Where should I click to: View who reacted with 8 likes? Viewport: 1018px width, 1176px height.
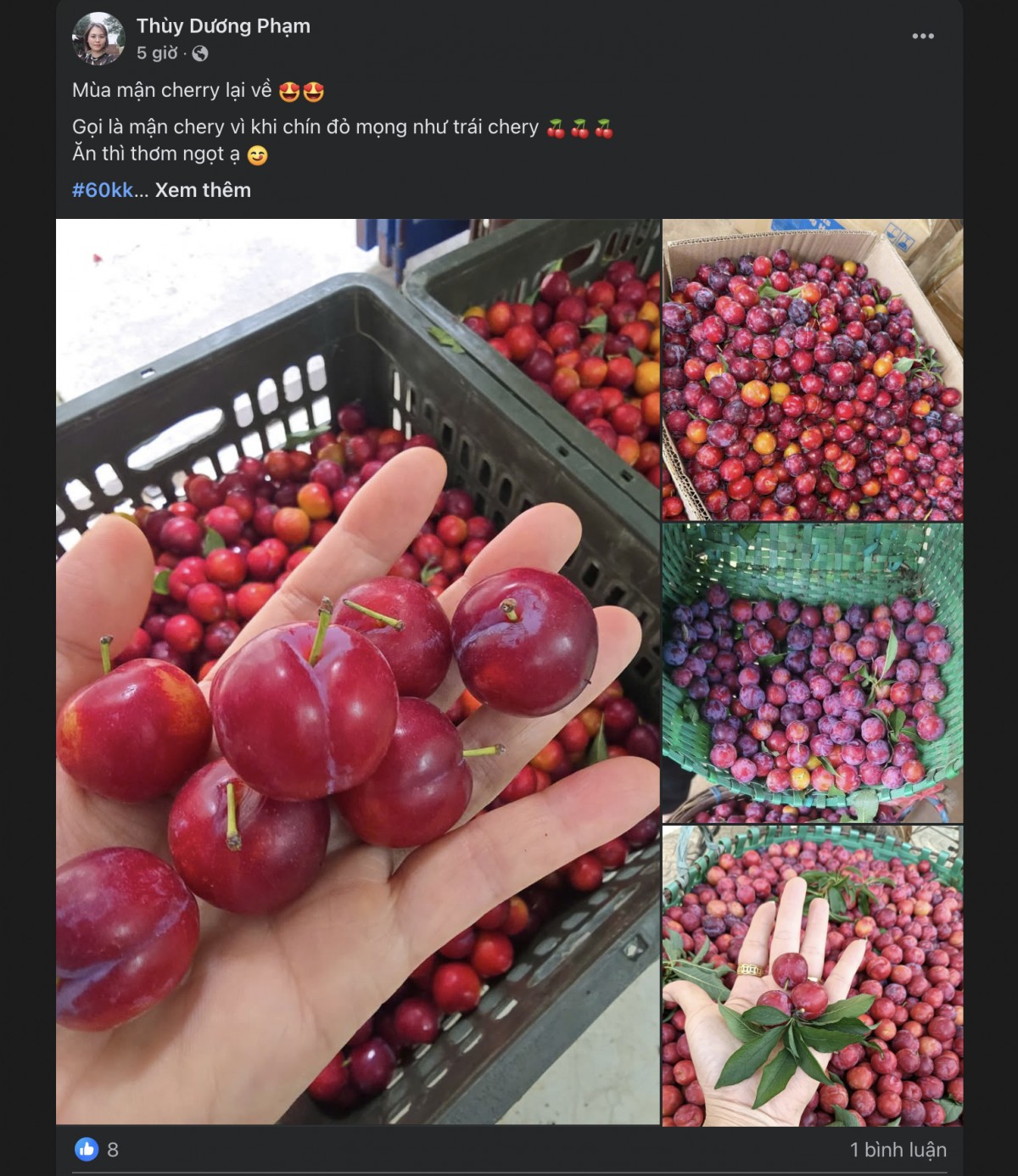98,1150
